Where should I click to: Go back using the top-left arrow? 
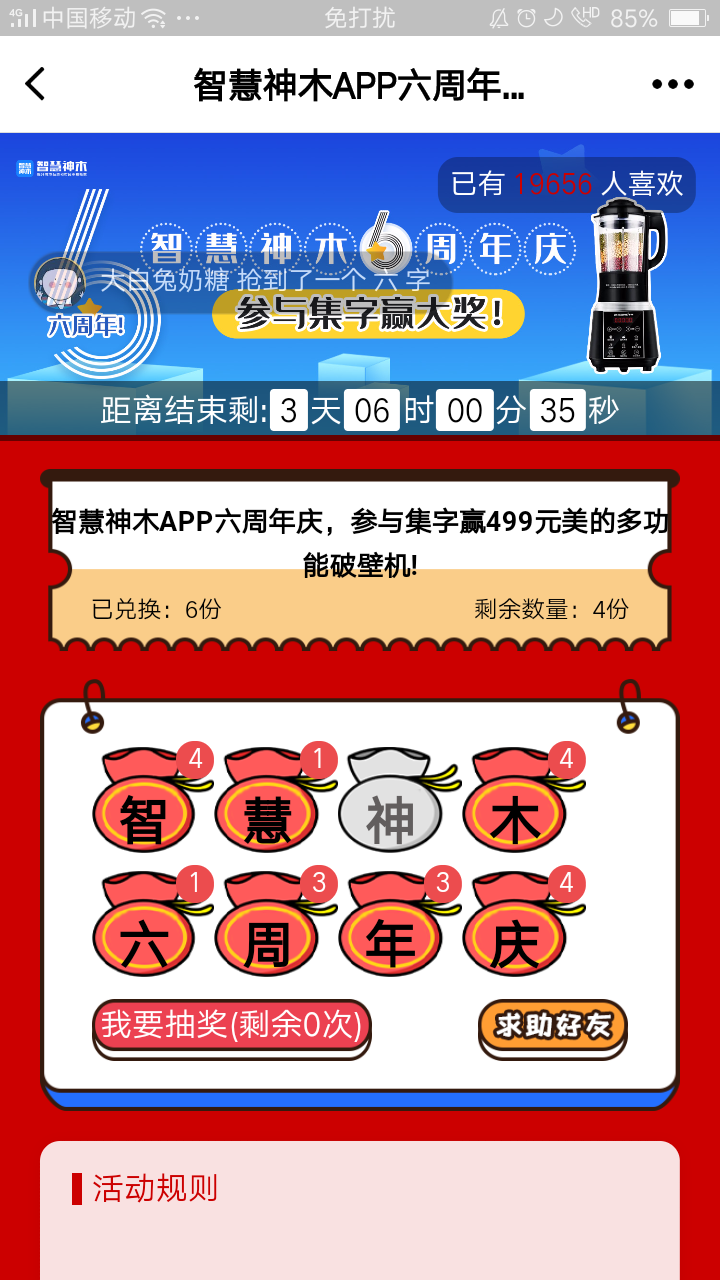point(36,84)
